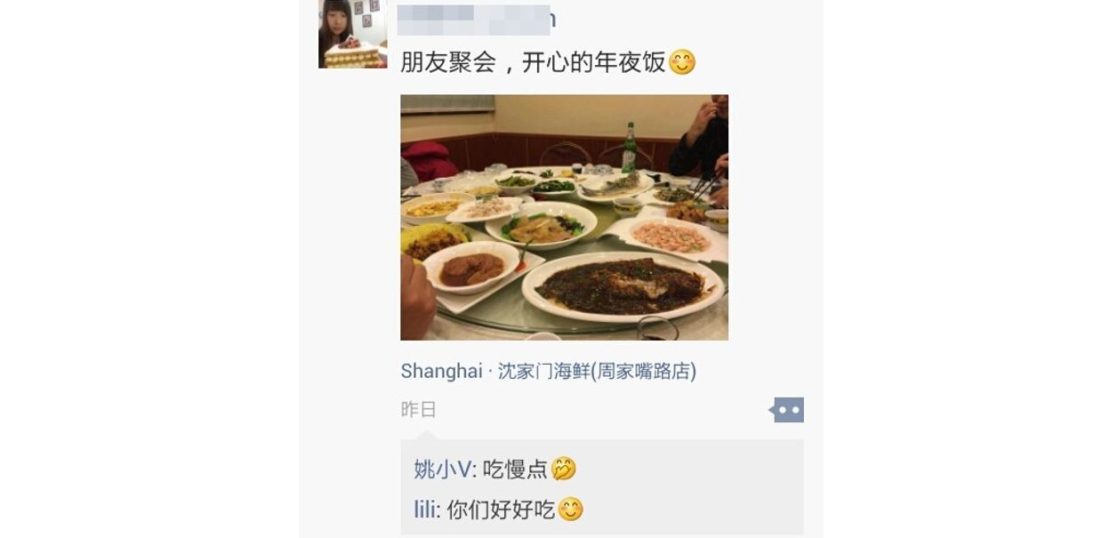1118x538 pixels.
Task: Open the Shanghai · 沈家门海鲜 location link
Action: [x=548, y=371]
